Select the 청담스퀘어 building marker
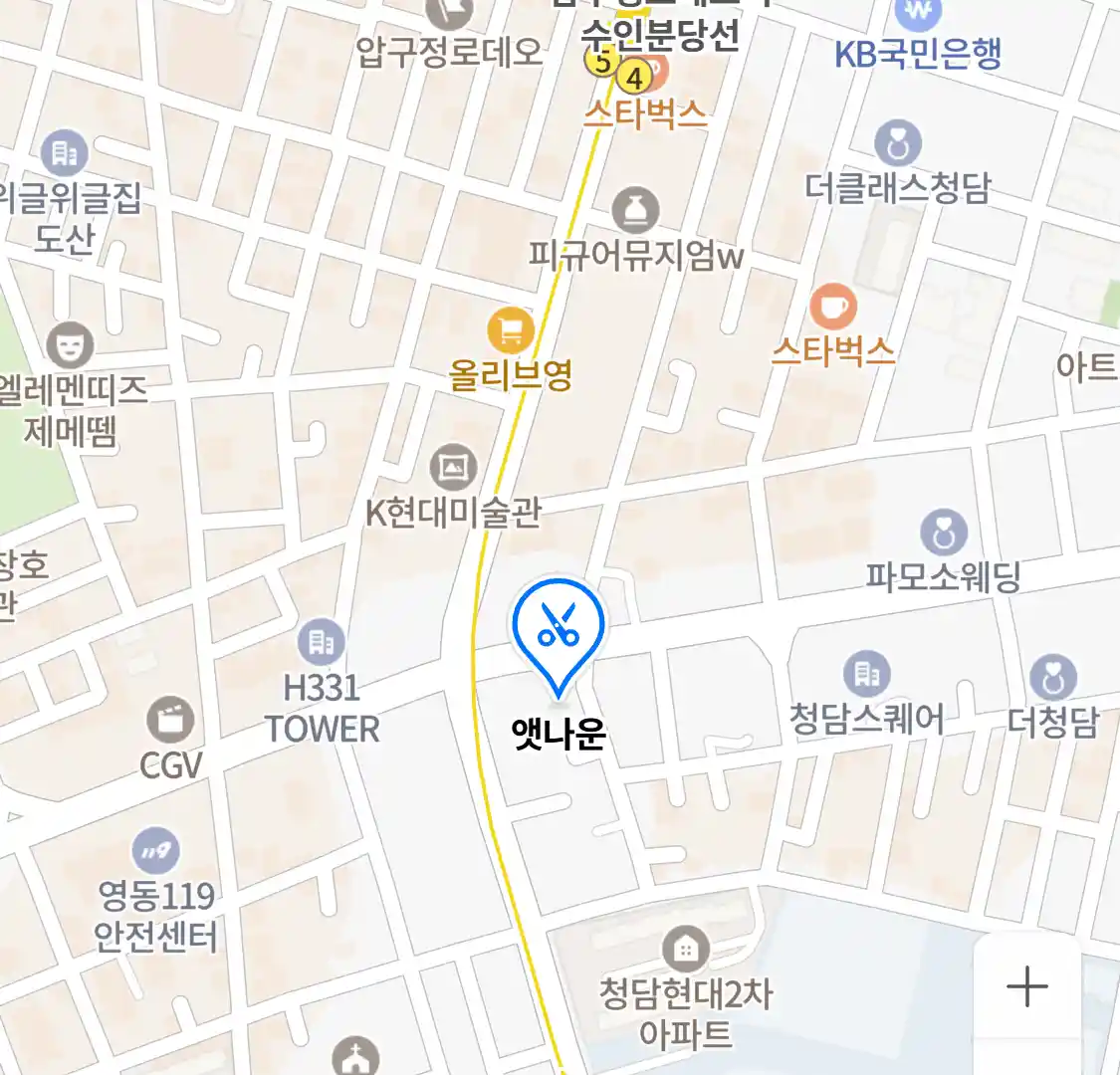This screenshot has width=1120, height=1075. tap(866, 675)
